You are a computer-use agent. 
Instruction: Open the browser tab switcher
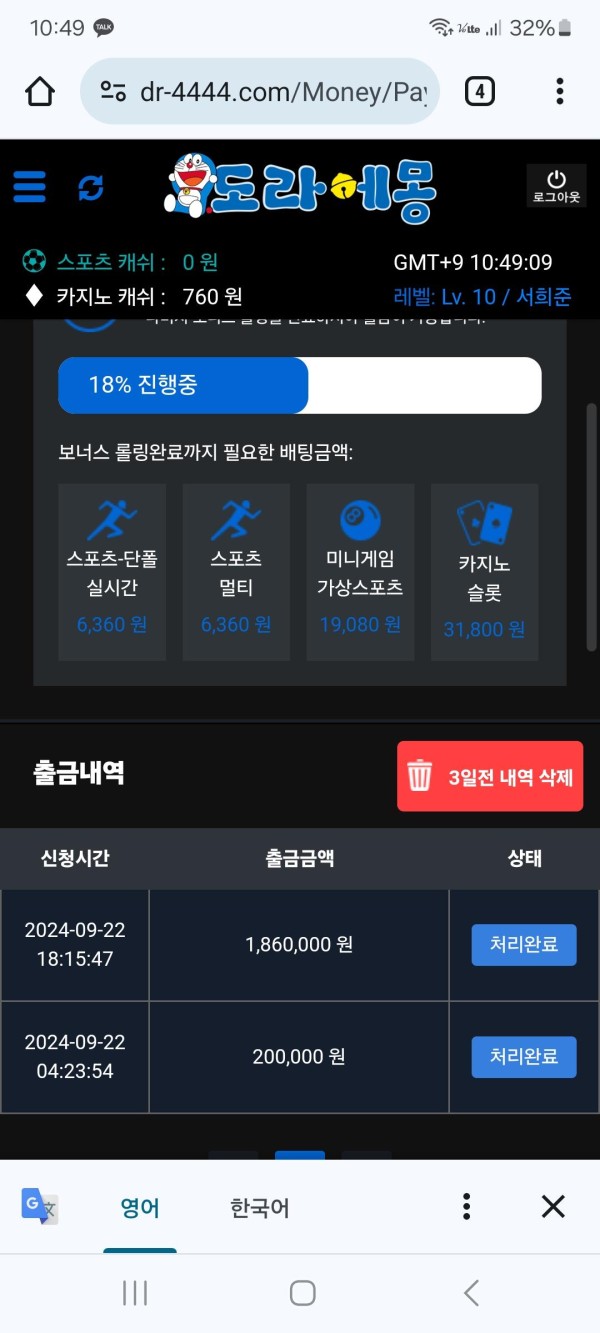(x=480, y=92)
